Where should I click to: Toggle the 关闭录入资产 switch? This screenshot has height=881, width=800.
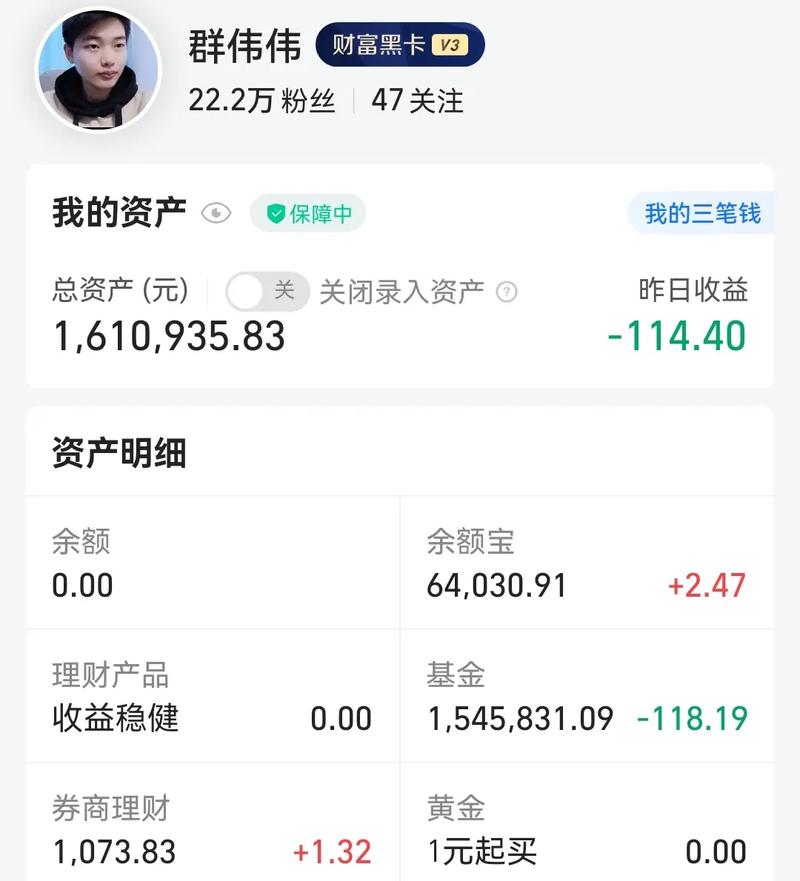pyautogui.click(x=266, y=292)
